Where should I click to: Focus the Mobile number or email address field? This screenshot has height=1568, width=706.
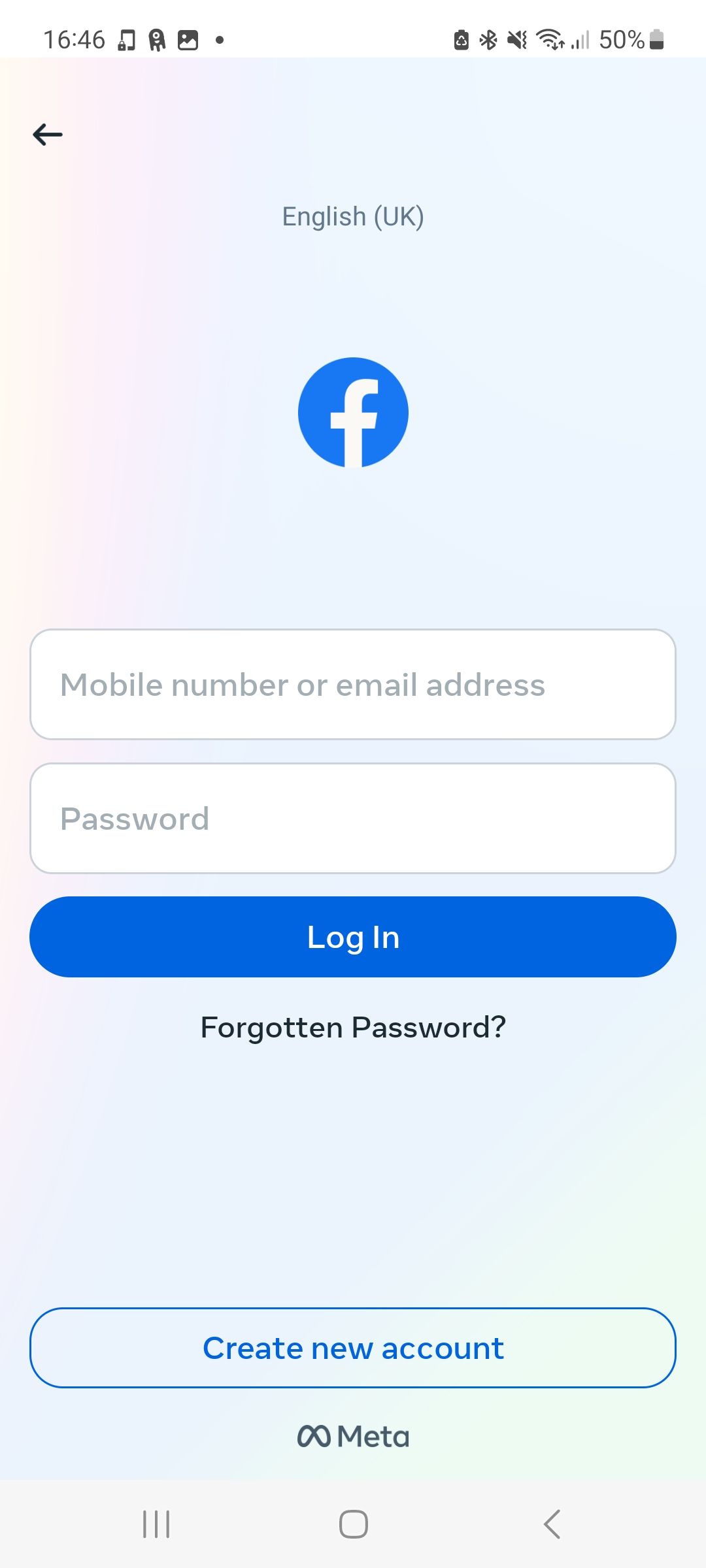click(x=353, y=685)
